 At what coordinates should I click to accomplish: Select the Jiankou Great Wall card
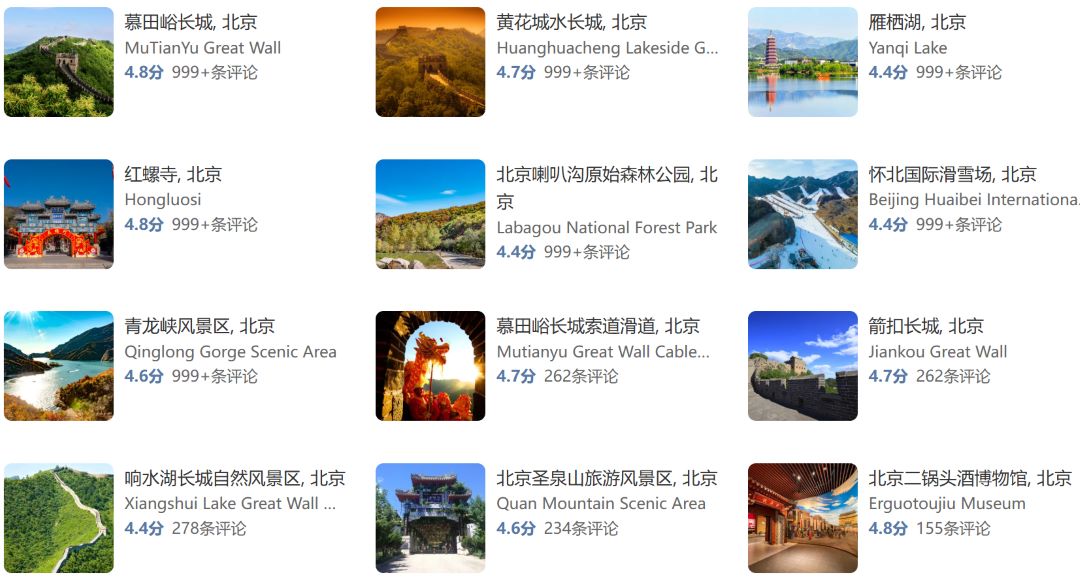pyautogui.click(x=925, y=327)
